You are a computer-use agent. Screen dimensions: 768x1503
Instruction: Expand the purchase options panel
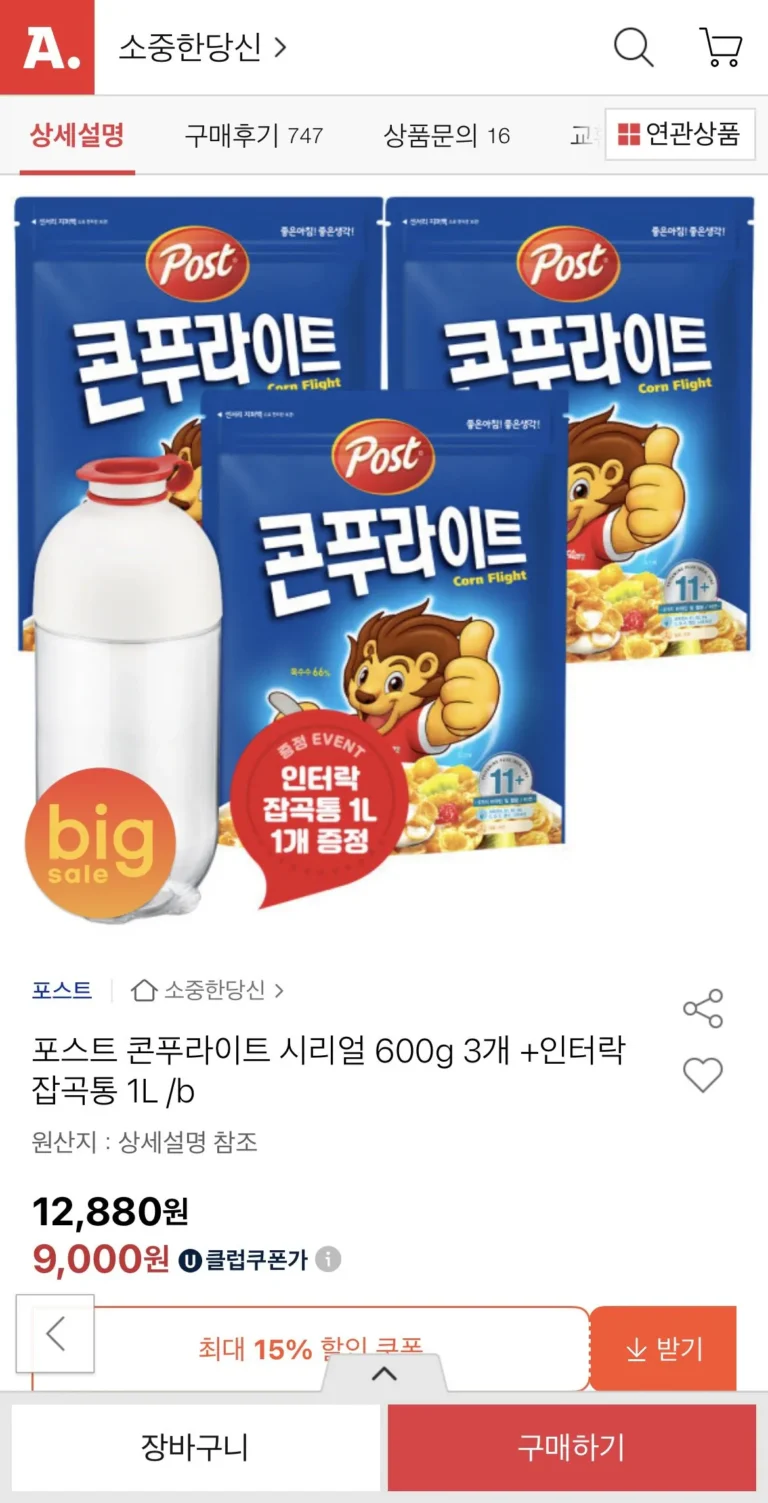384,1374
